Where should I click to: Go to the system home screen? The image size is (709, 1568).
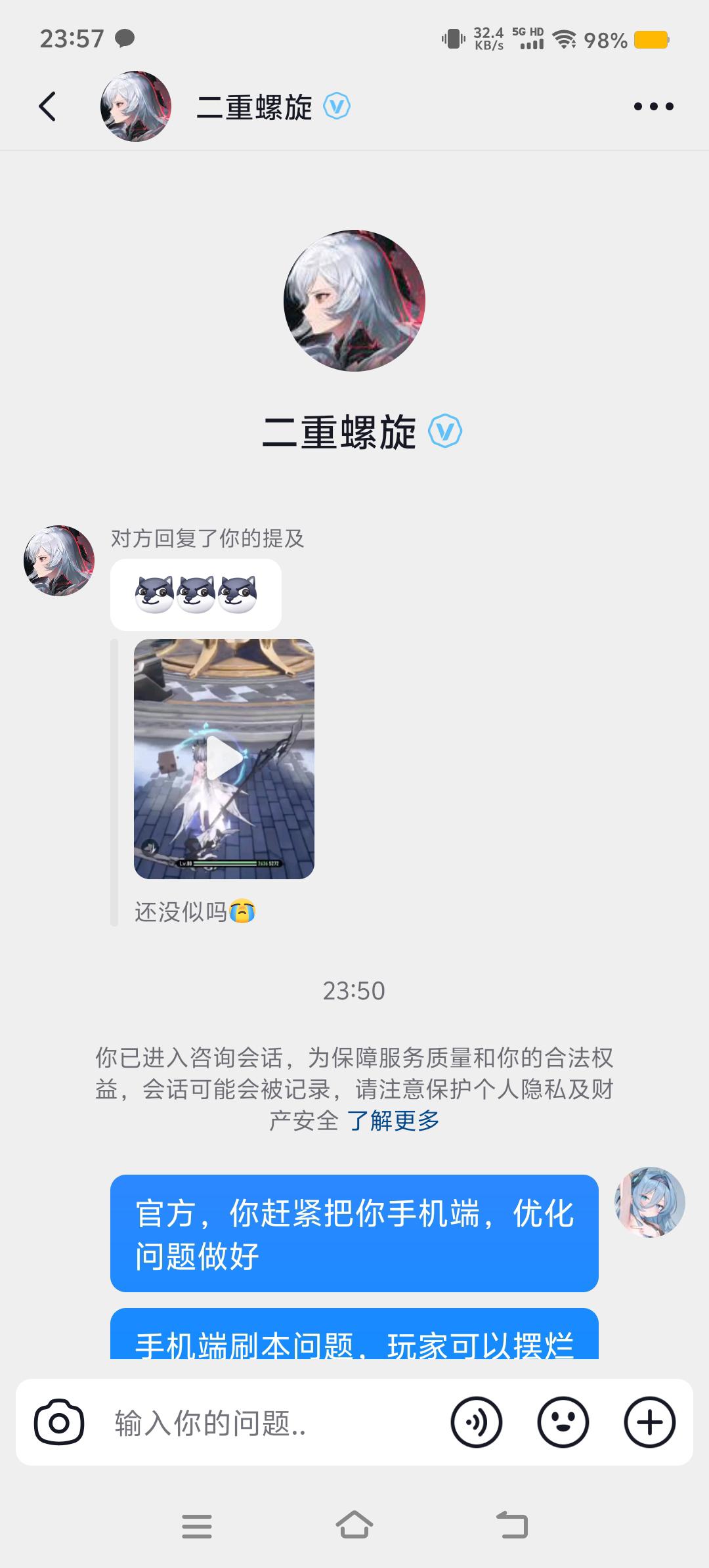[x=354, y=1526]
